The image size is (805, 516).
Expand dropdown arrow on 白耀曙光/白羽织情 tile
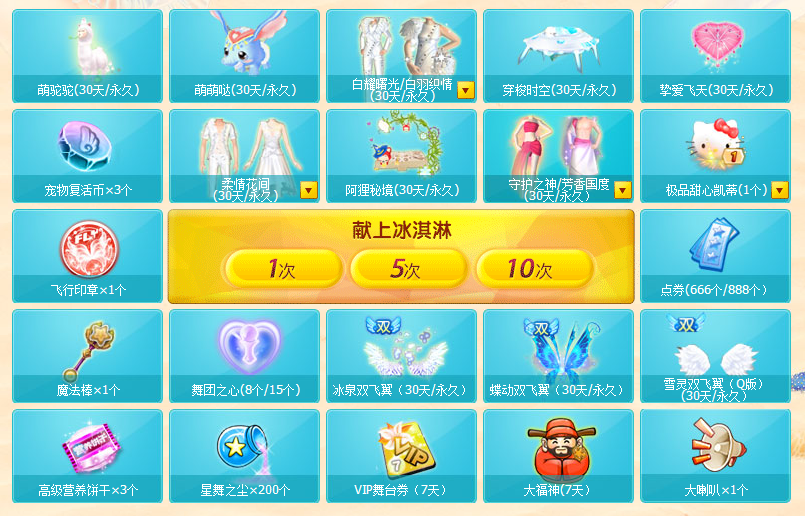point(465,91)
